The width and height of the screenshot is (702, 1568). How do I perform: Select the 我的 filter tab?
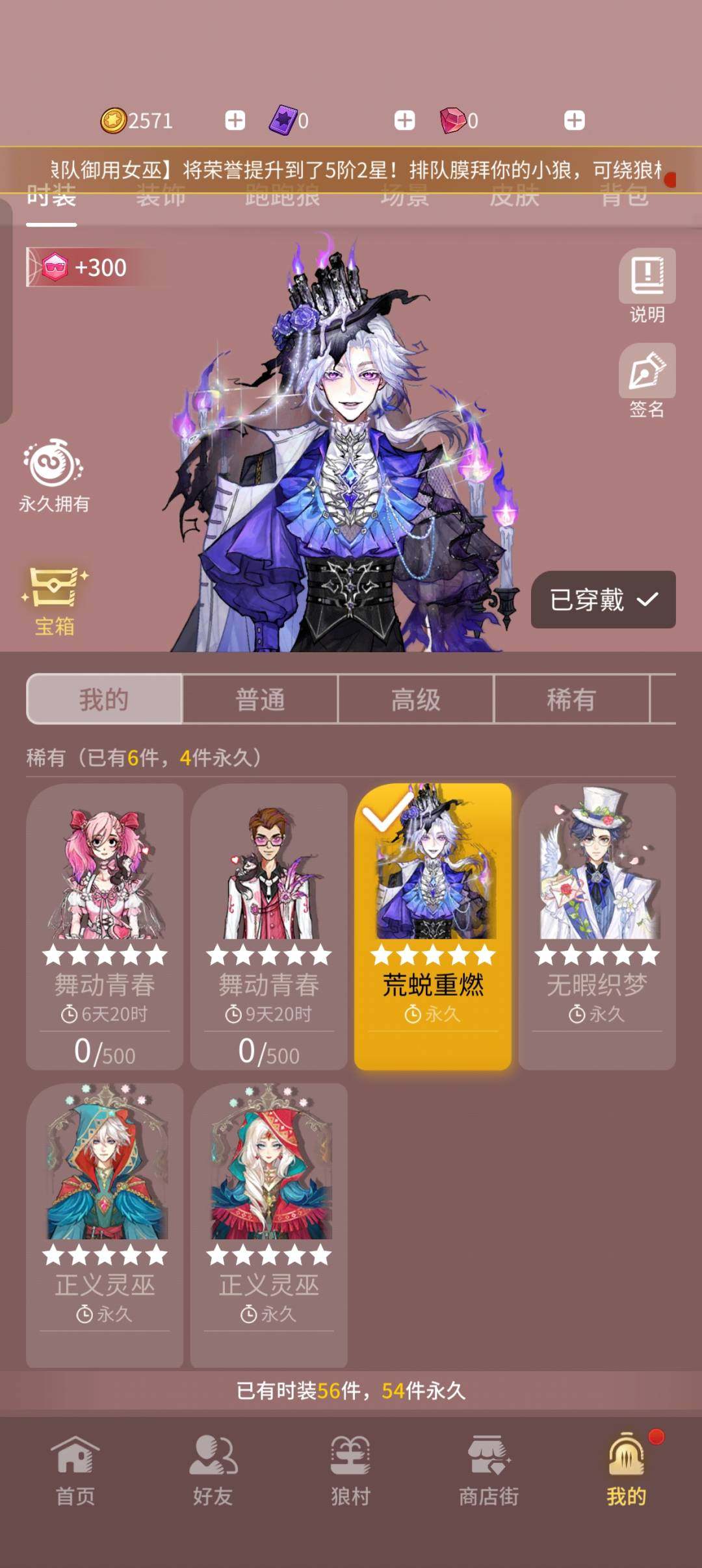[x=104, y=700]
